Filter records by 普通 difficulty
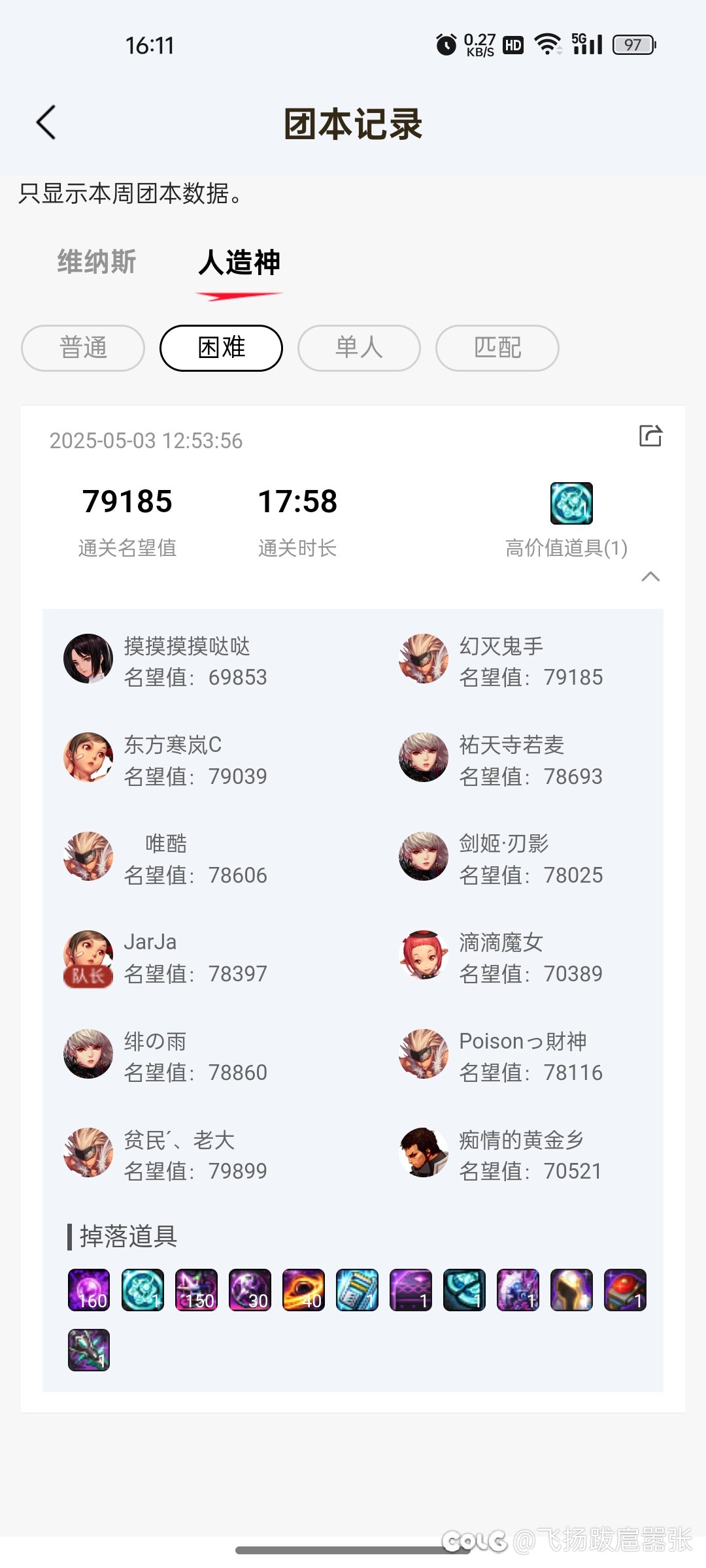706x1568 pixels. [x=83, y=348]
